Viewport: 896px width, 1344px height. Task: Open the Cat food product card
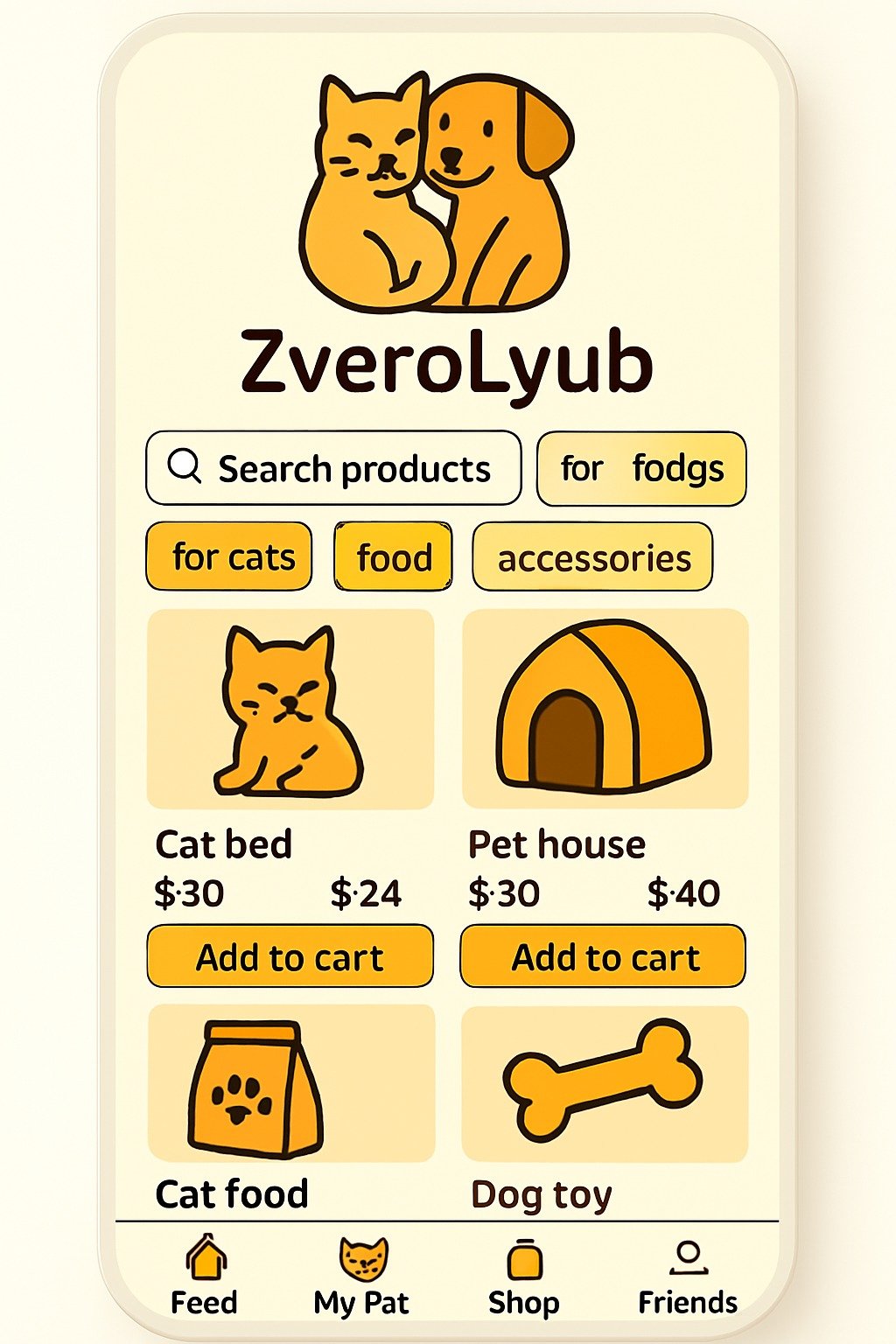pyautogui.click(x=291, y=1083)
